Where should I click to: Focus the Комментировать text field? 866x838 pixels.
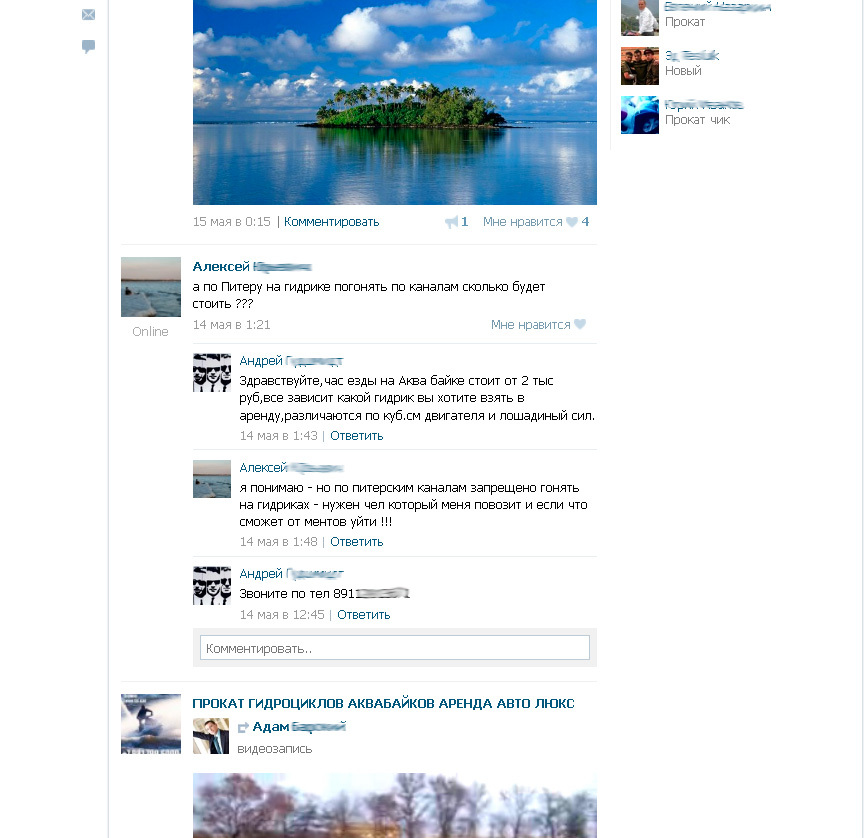[394, 648]
